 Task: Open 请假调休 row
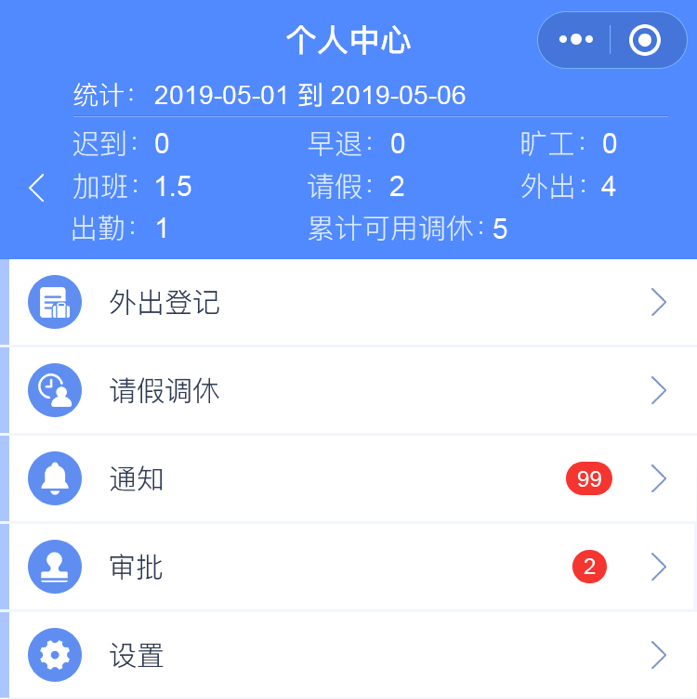350,391
